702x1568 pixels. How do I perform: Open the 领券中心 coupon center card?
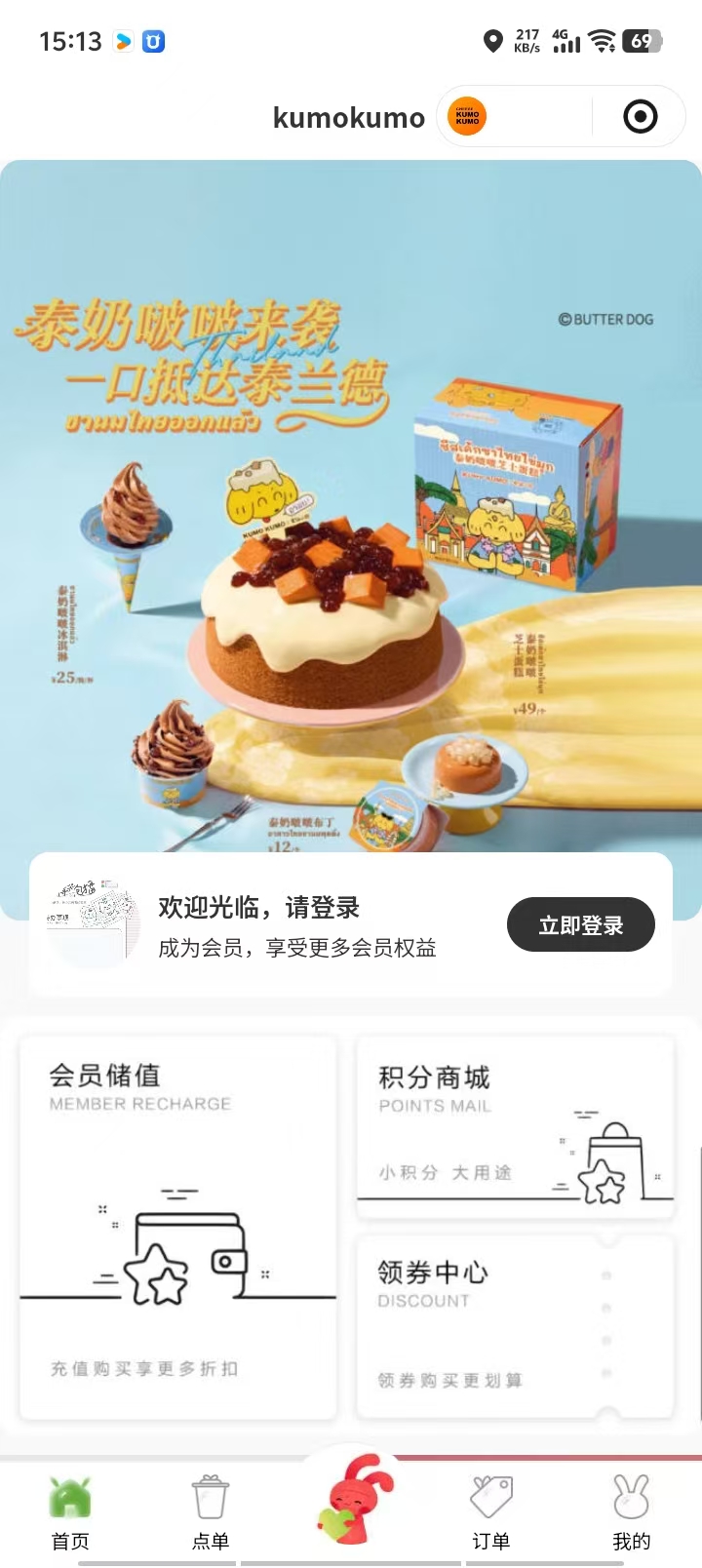coord(515,1326)
